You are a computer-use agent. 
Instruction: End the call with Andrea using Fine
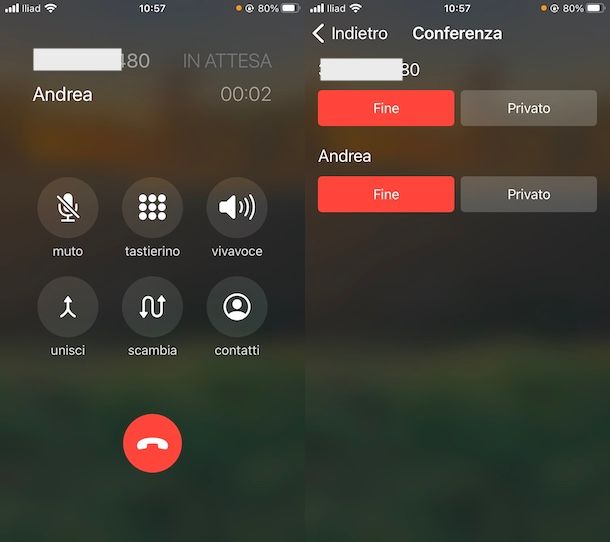point(386,194)
